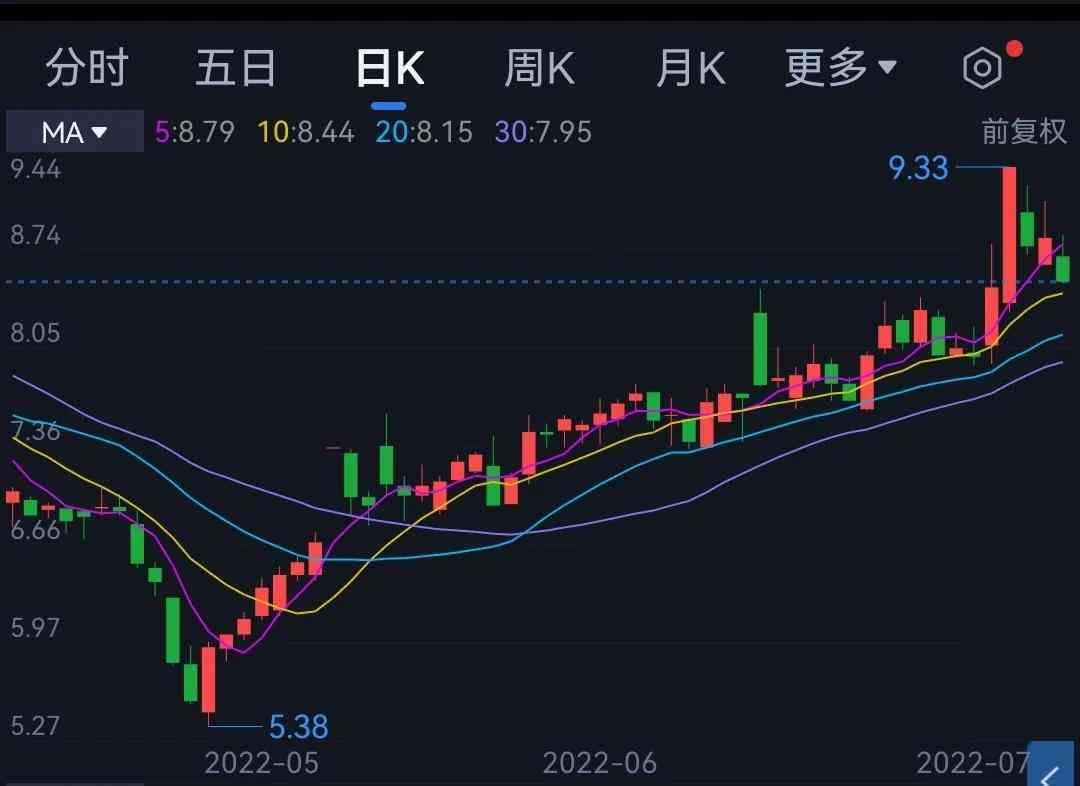Switch to the 分时 tab
This screenshot has width=1080, height=786.
click(87, 68)
